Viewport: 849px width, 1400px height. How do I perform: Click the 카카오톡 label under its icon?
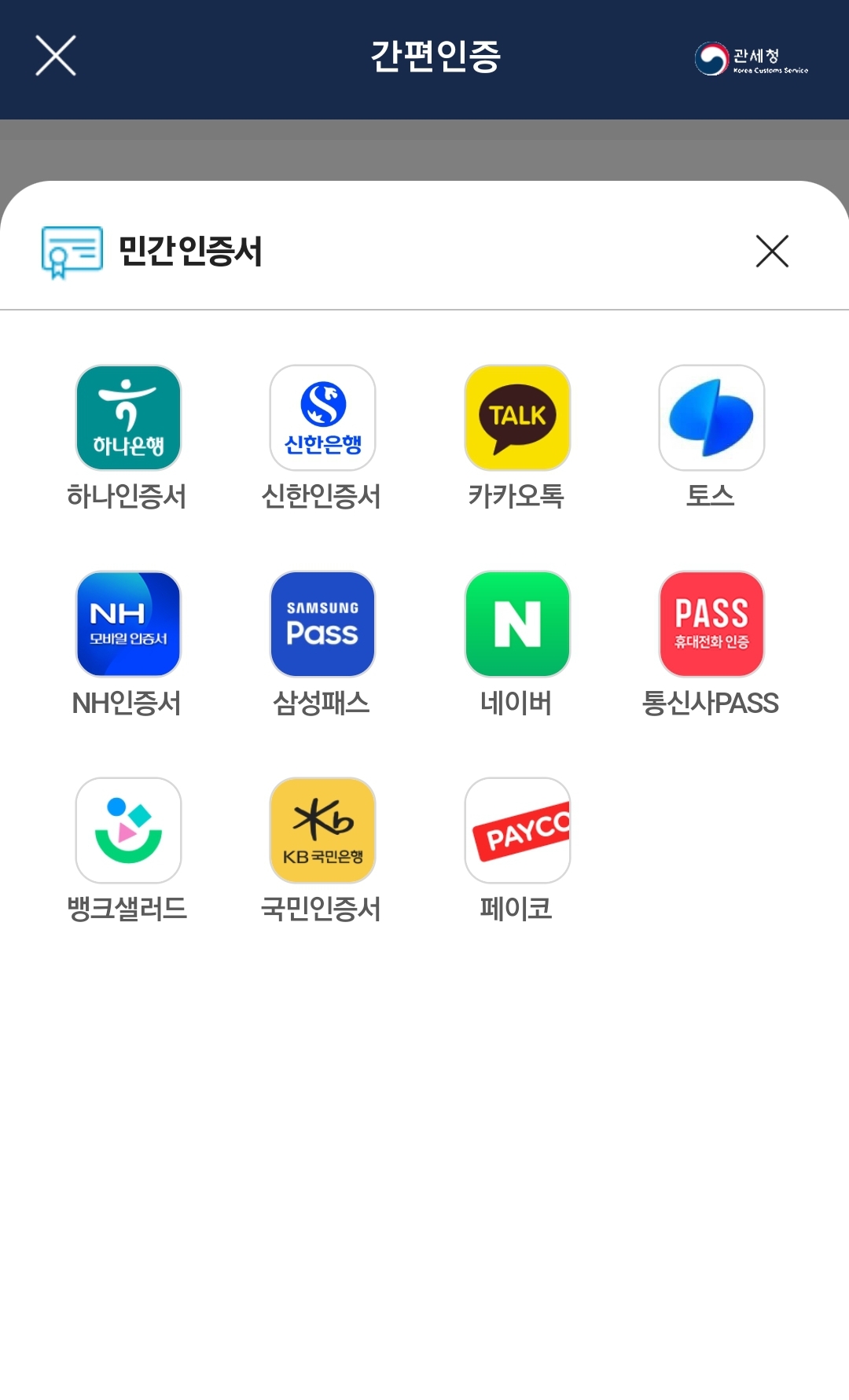click(x=516, y=496)
